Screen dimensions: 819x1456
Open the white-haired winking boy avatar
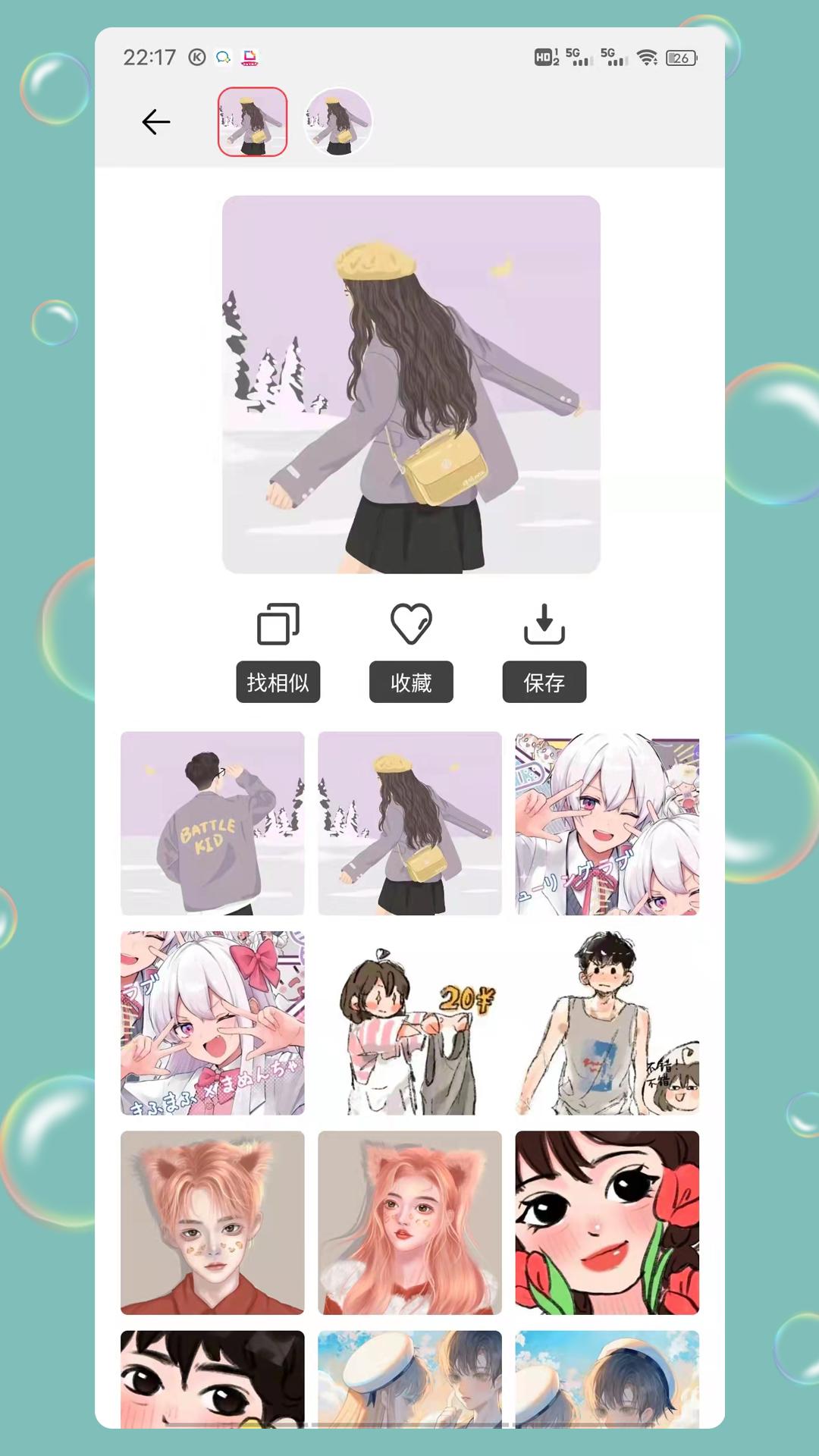[x=607, y=823]
